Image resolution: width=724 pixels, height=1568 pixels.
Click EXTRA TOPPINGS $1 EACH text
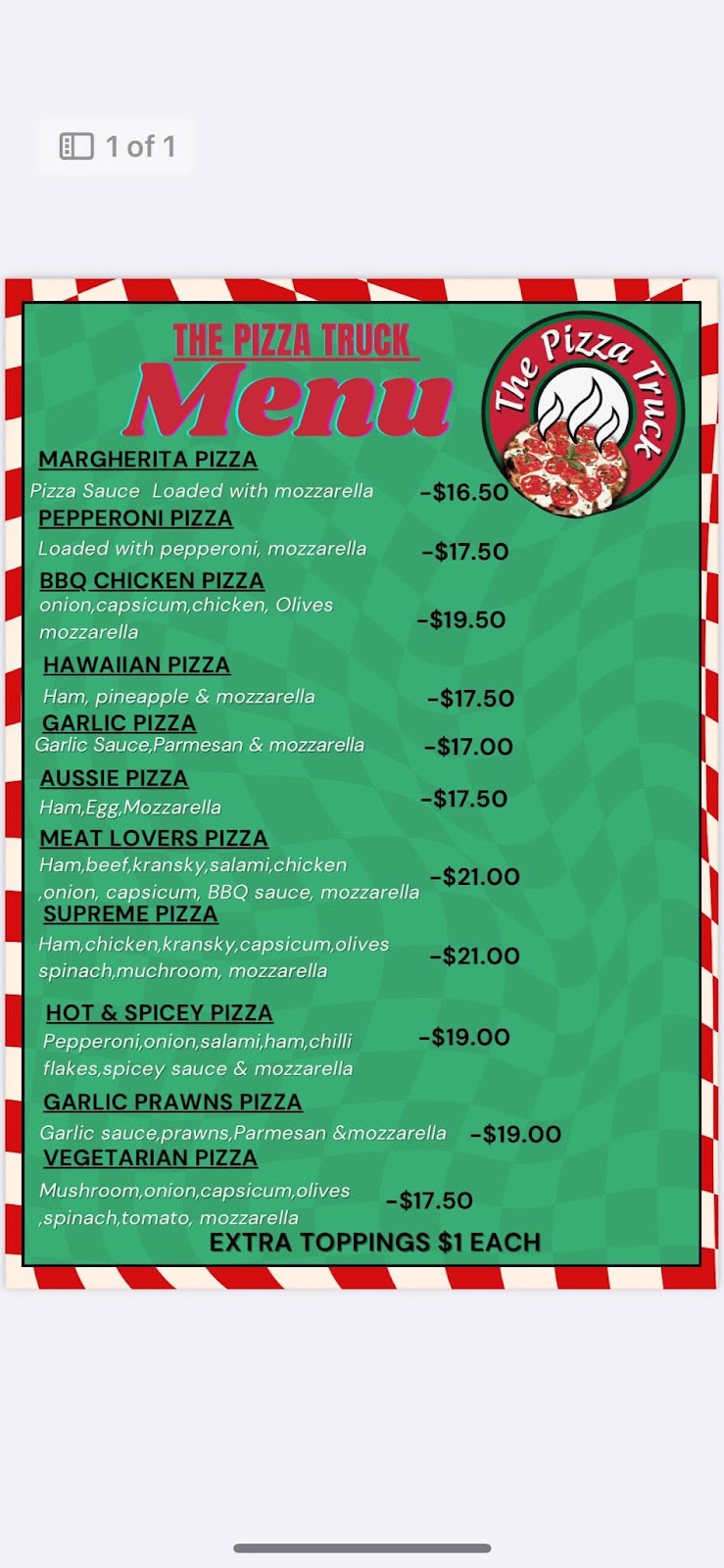(373, 1241)
